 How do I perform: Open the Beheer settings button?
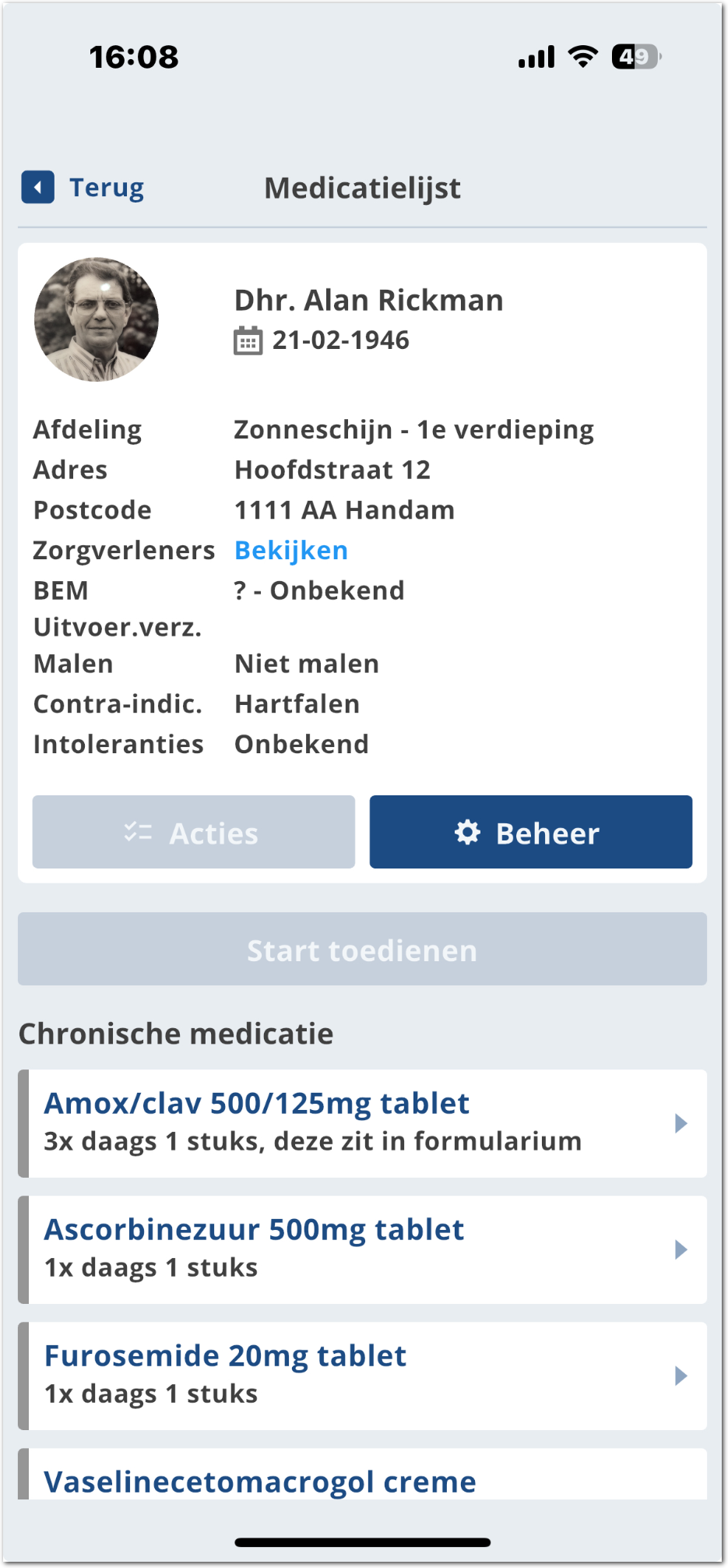pos(530,833)
